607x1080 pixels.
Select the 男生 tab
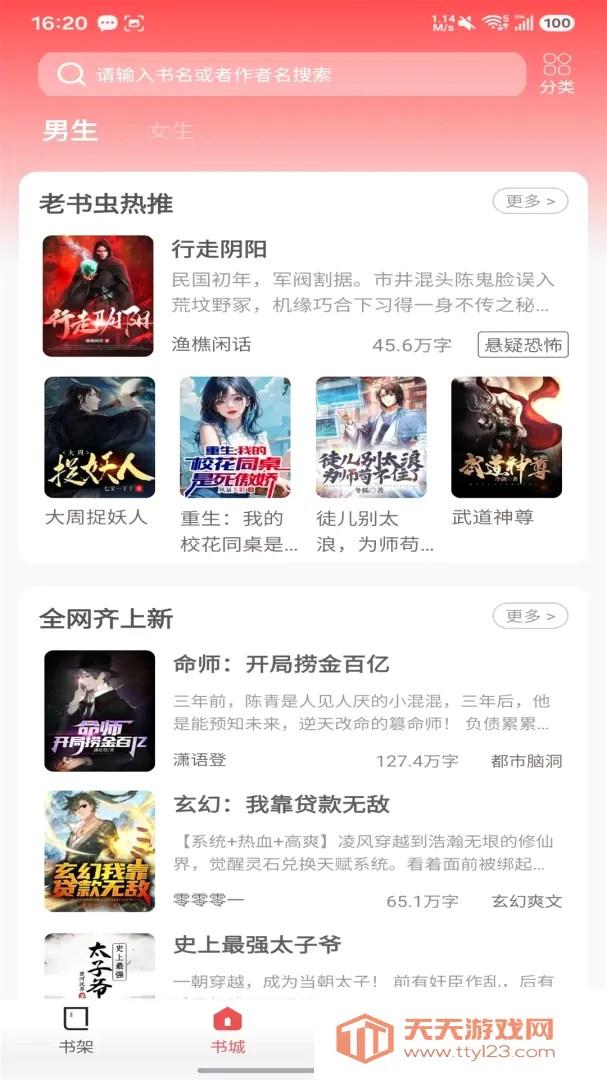point(70,130)
